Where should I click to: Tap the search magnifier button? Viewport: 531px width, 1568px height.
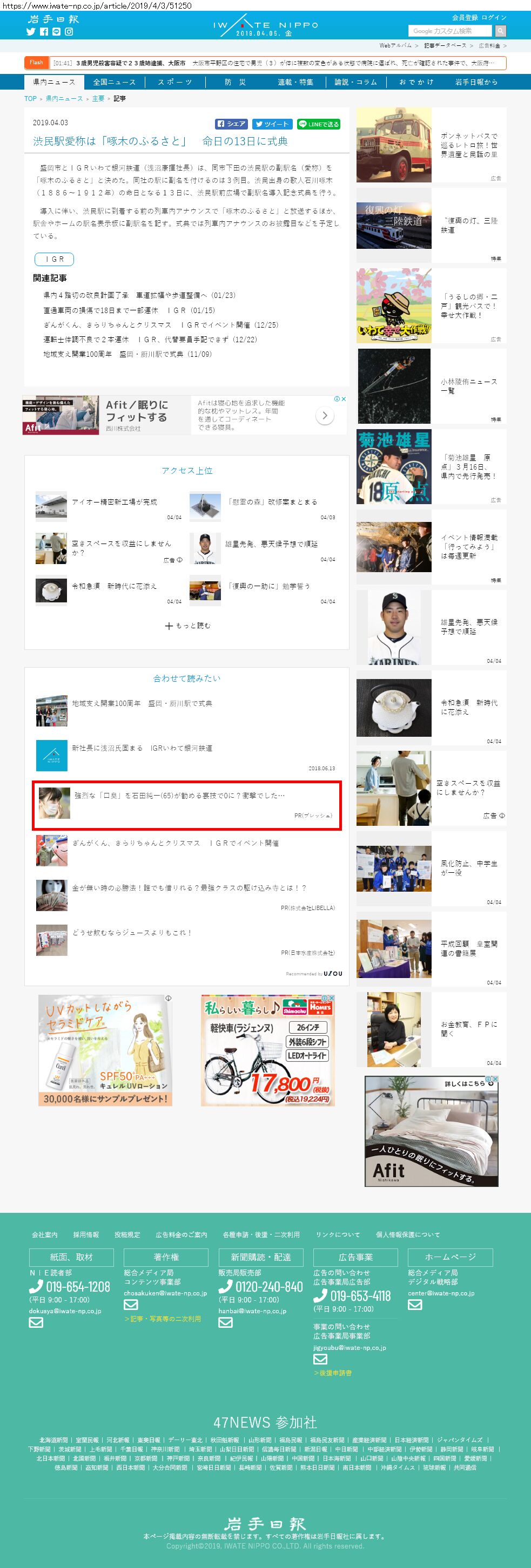pos(501,31)
